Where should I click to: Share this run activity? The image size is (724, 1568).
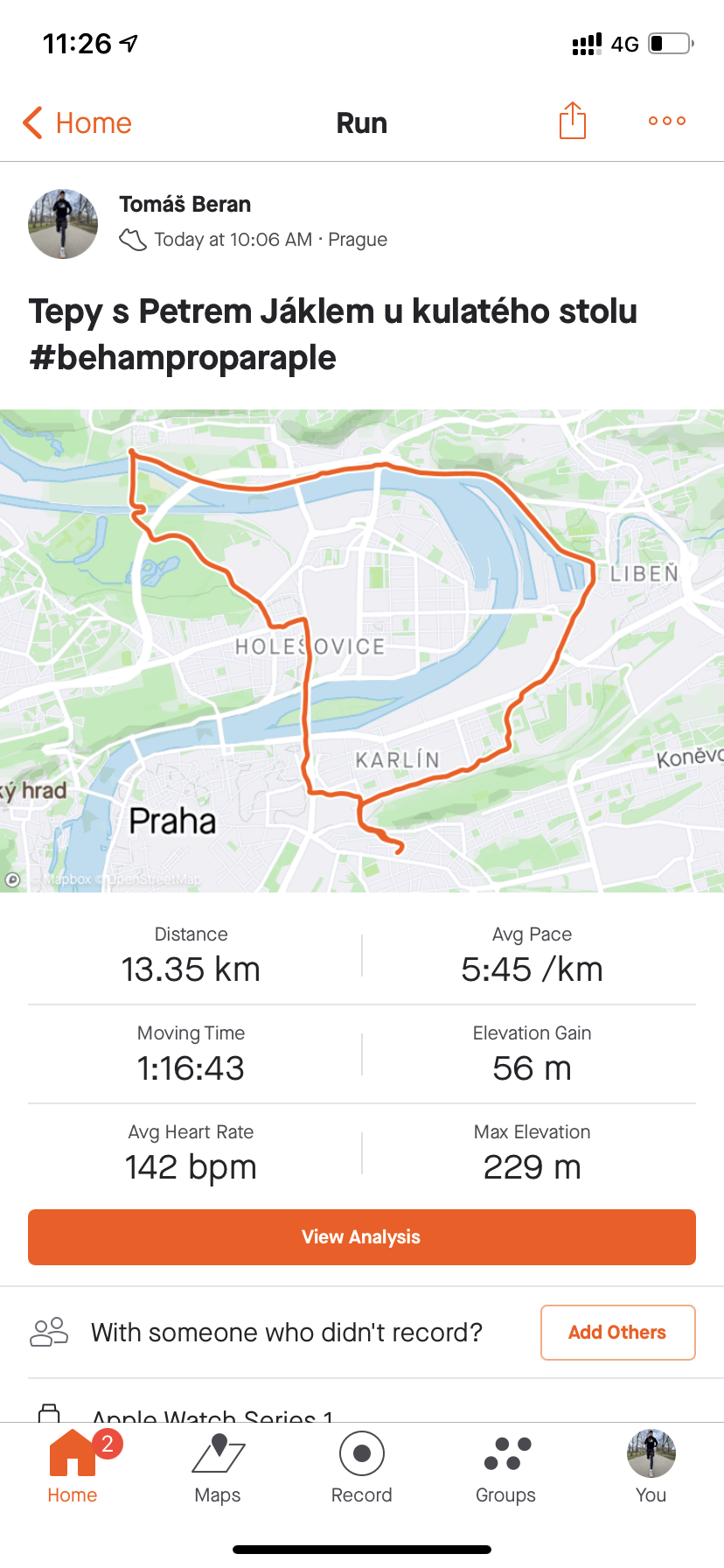point(573,121)
